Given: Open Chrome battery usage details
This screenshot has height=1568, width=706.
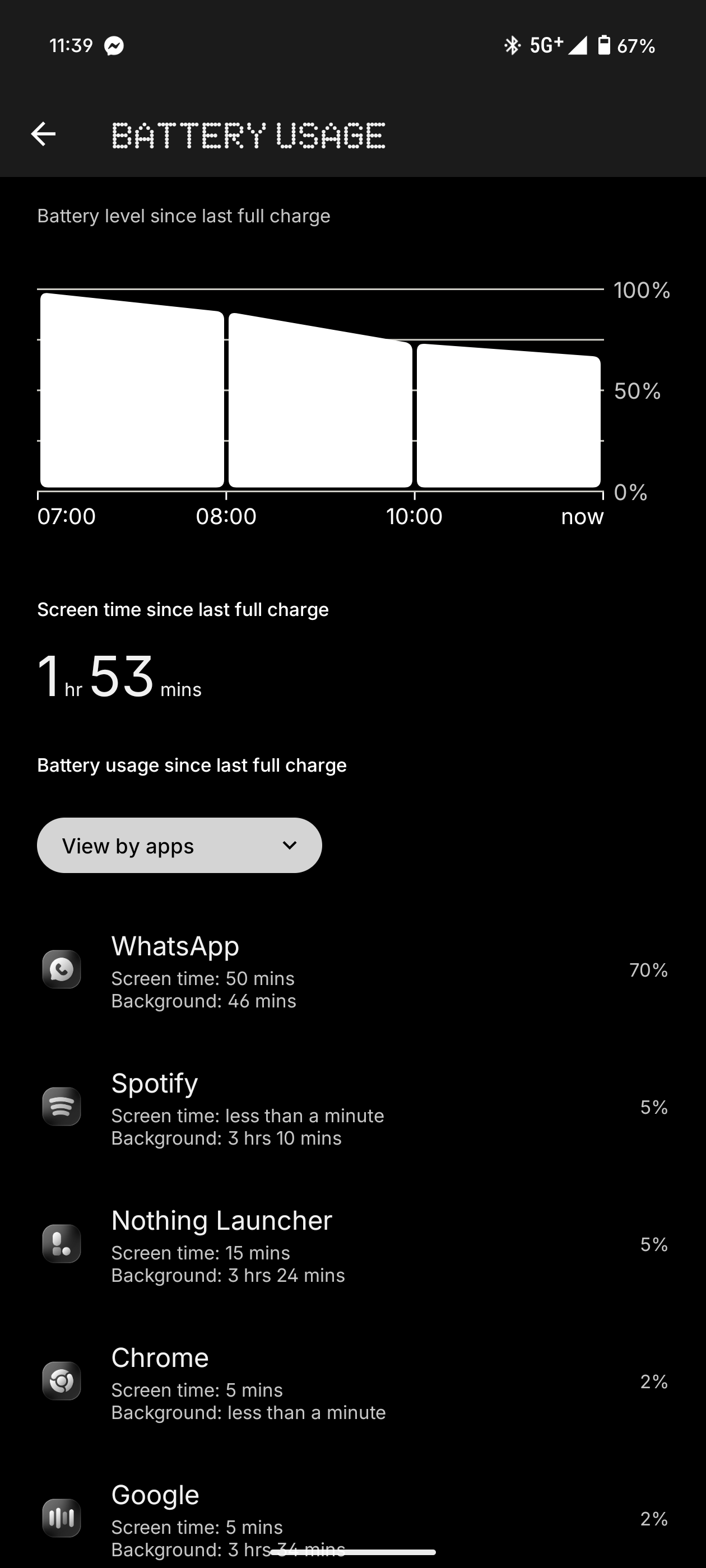Looking at the screenshot, I should (x=352, y=1382).
